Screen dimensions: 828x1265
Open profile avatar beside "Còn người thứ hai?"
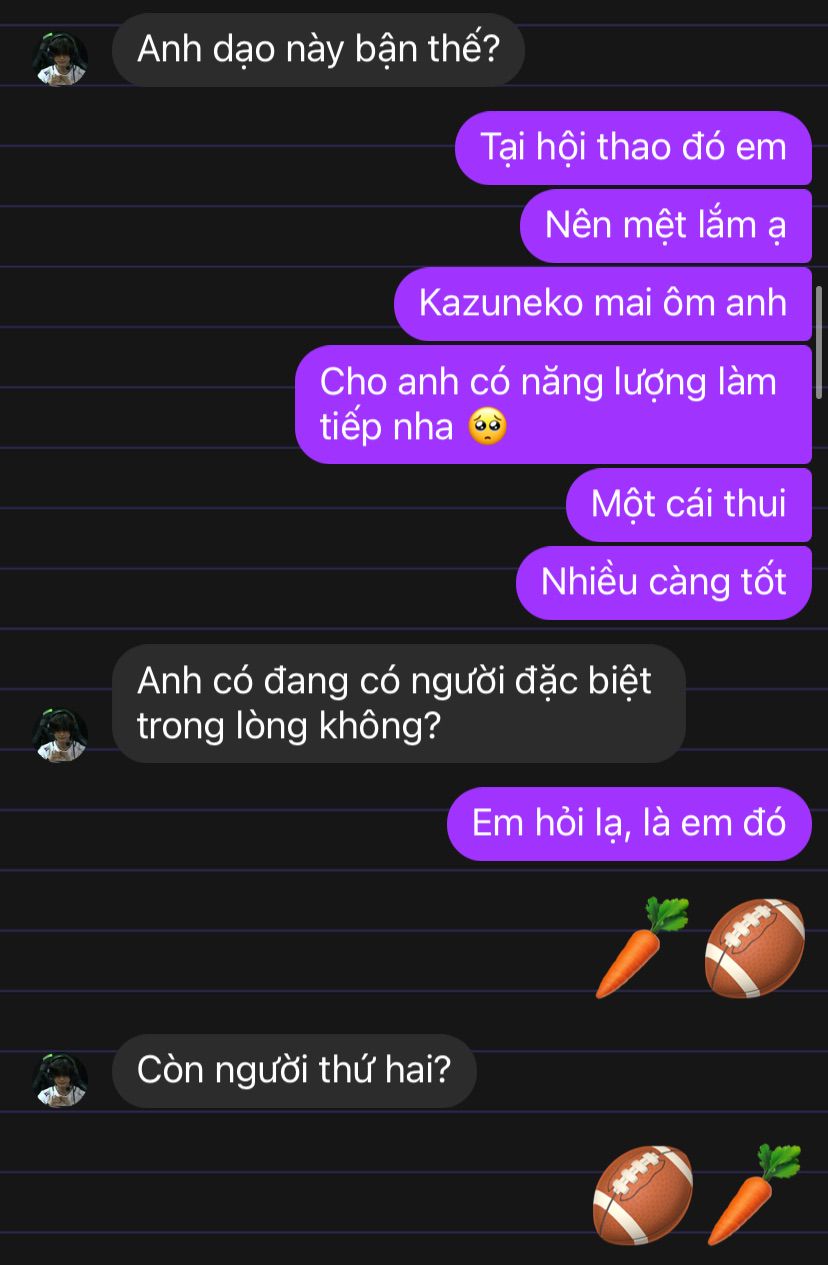click(61, 1079)
